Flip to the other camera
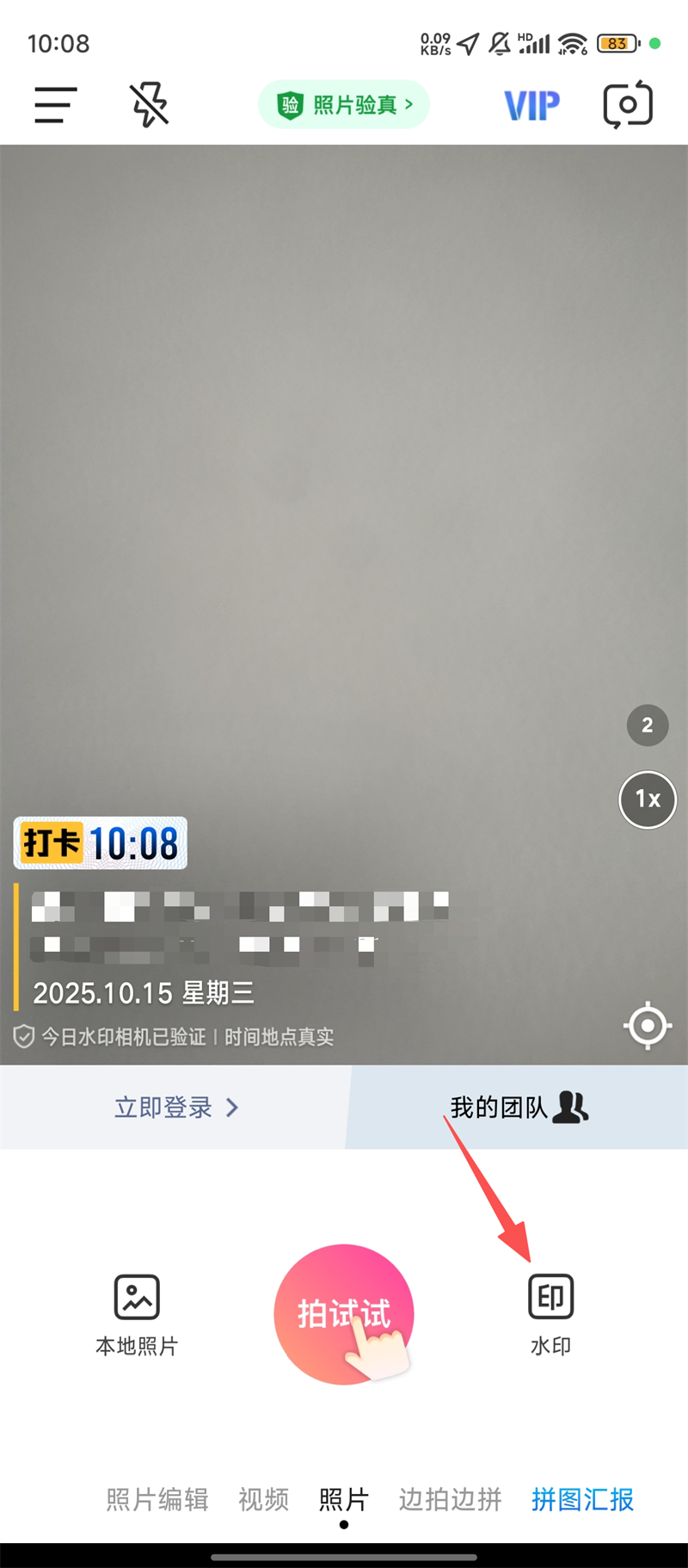 coord(628,105)
